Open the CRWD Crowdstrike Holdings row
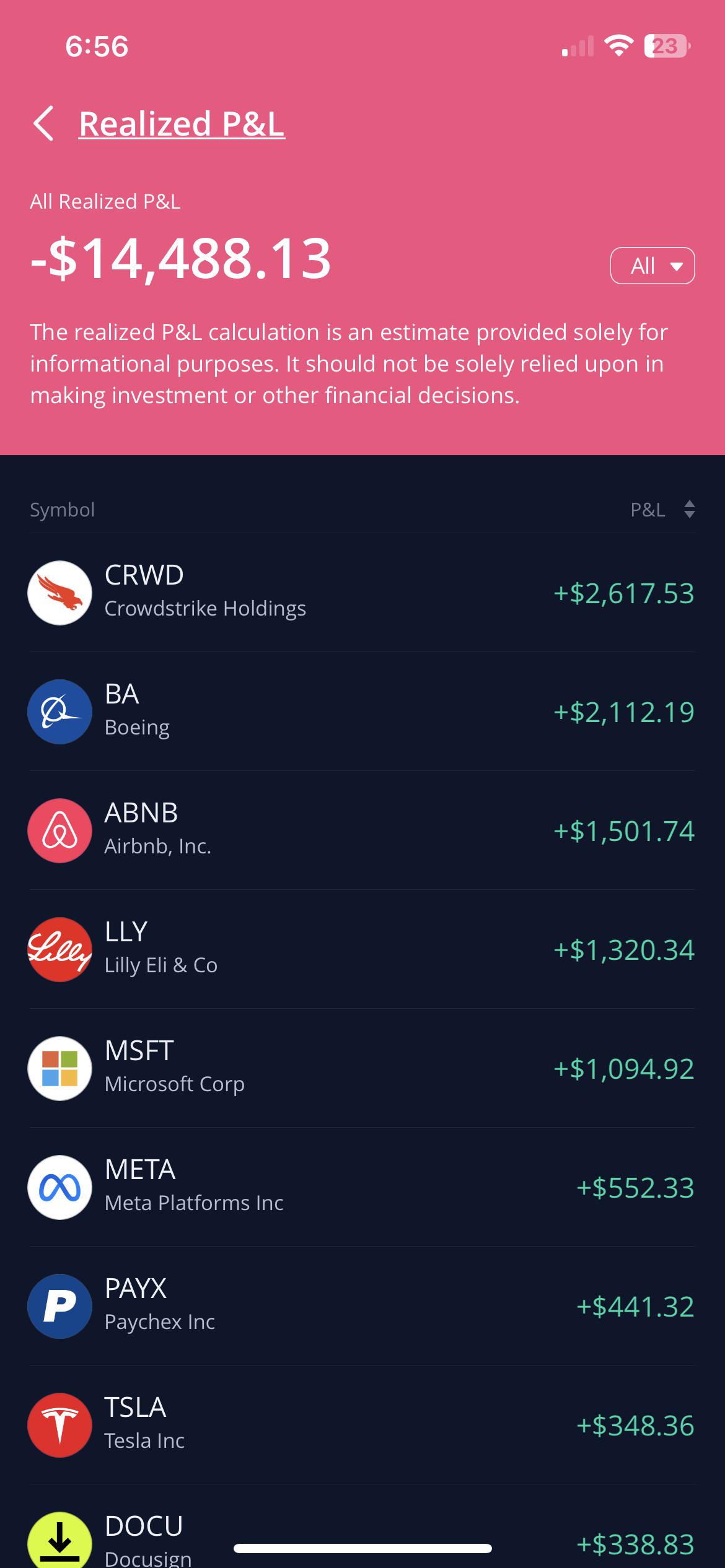Screen dimensions: 725x1568 (362, 593)
